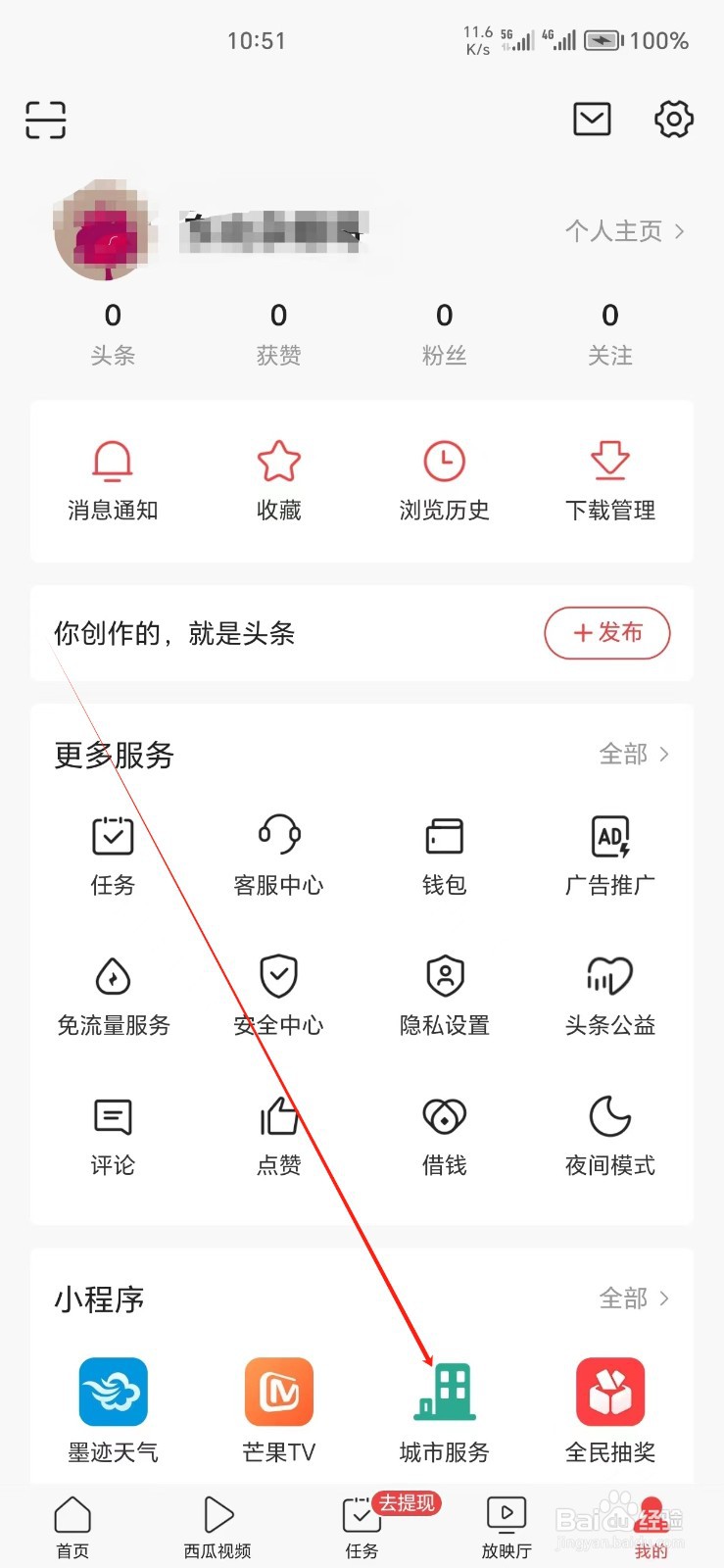Expand 全部 to see all 更多服务

coord(635,755)
